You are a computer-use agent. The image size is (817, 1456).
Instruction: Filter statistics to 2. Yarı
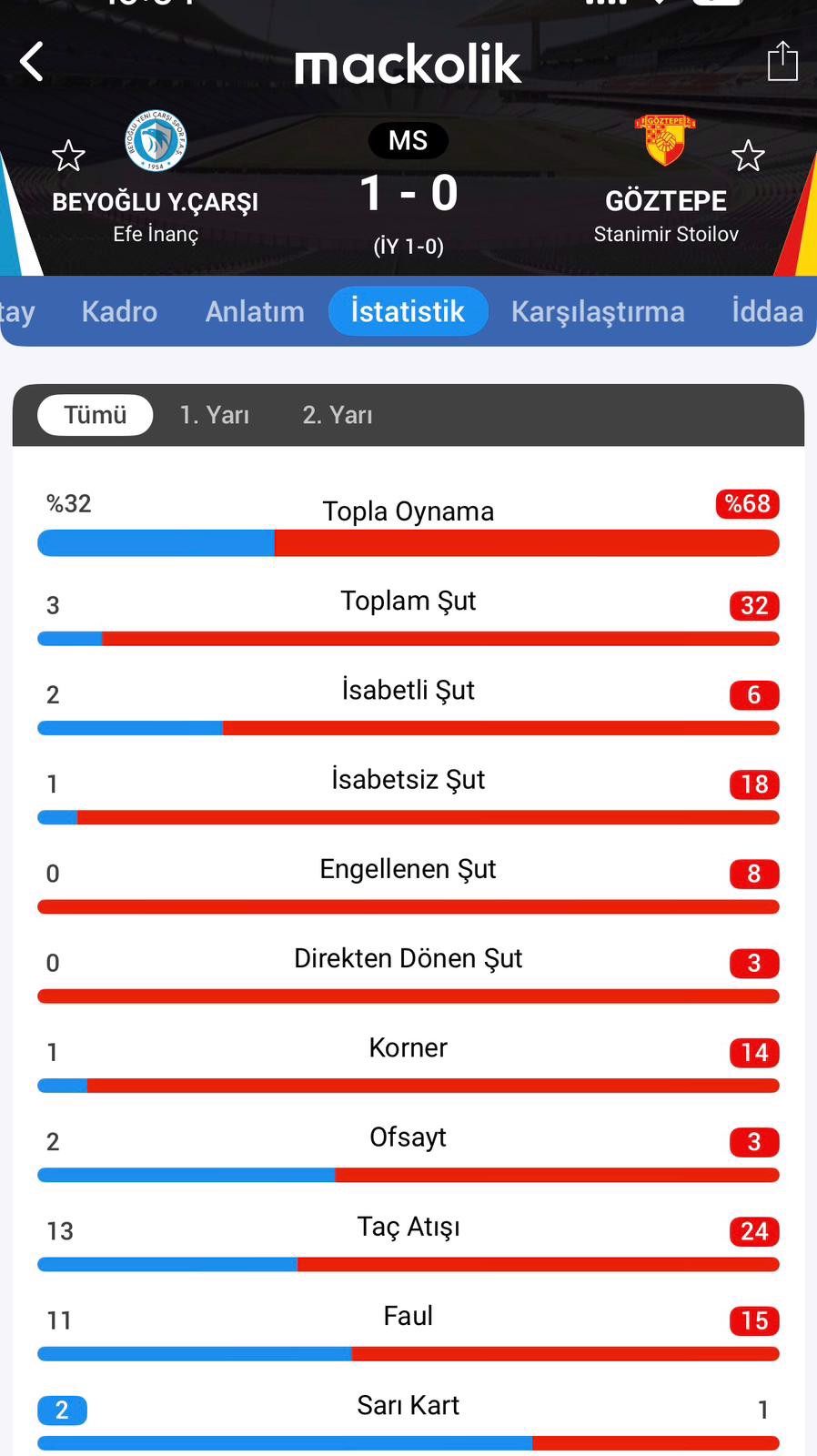click(x=338, y=415)
